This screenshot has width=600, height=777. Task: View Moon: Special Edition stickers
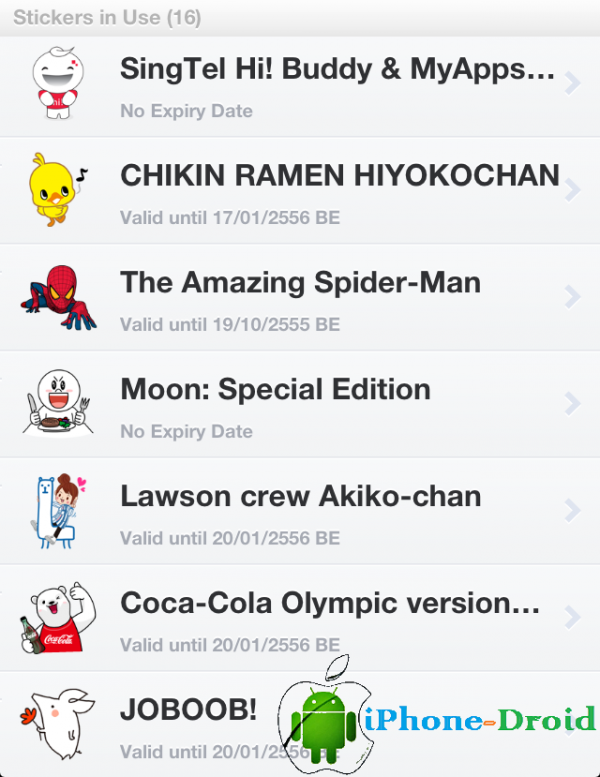tap(275, 390)
